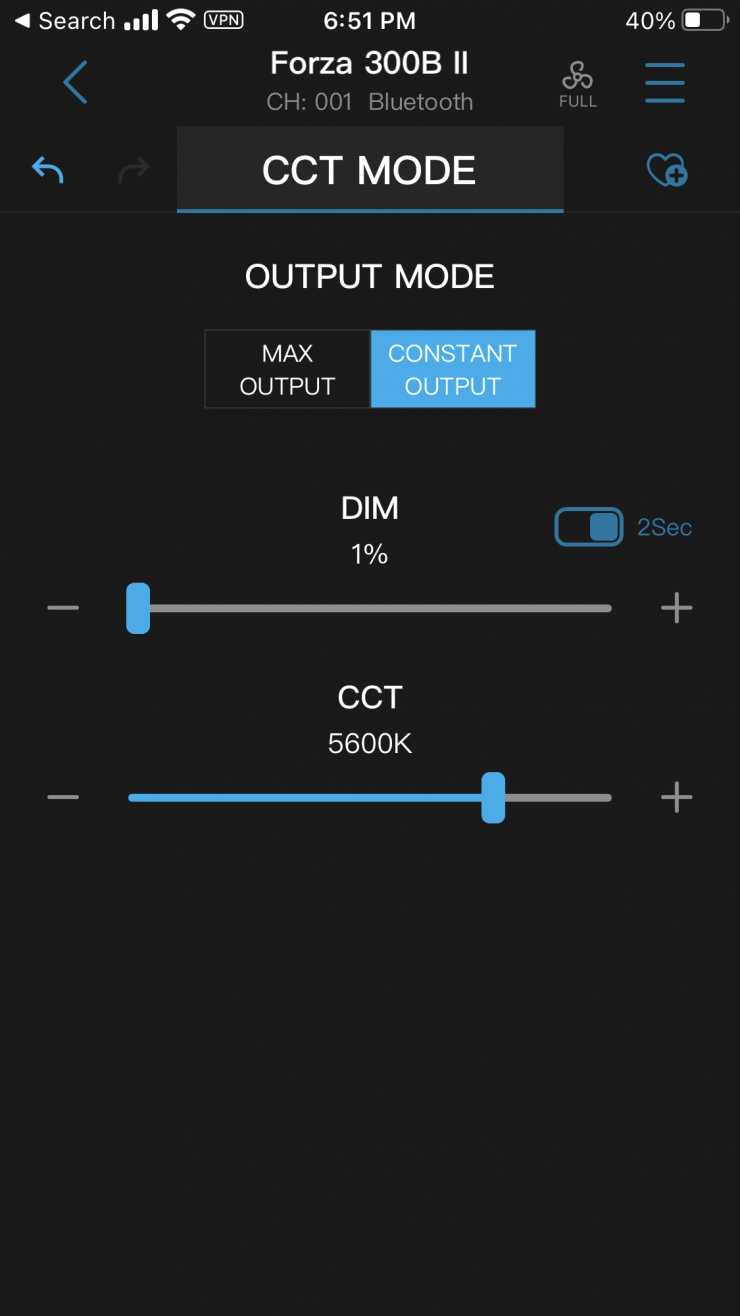Viewport: 740px width, 1316px height.
Task: Increase DIM with the plus button
Action: (677, 607)
